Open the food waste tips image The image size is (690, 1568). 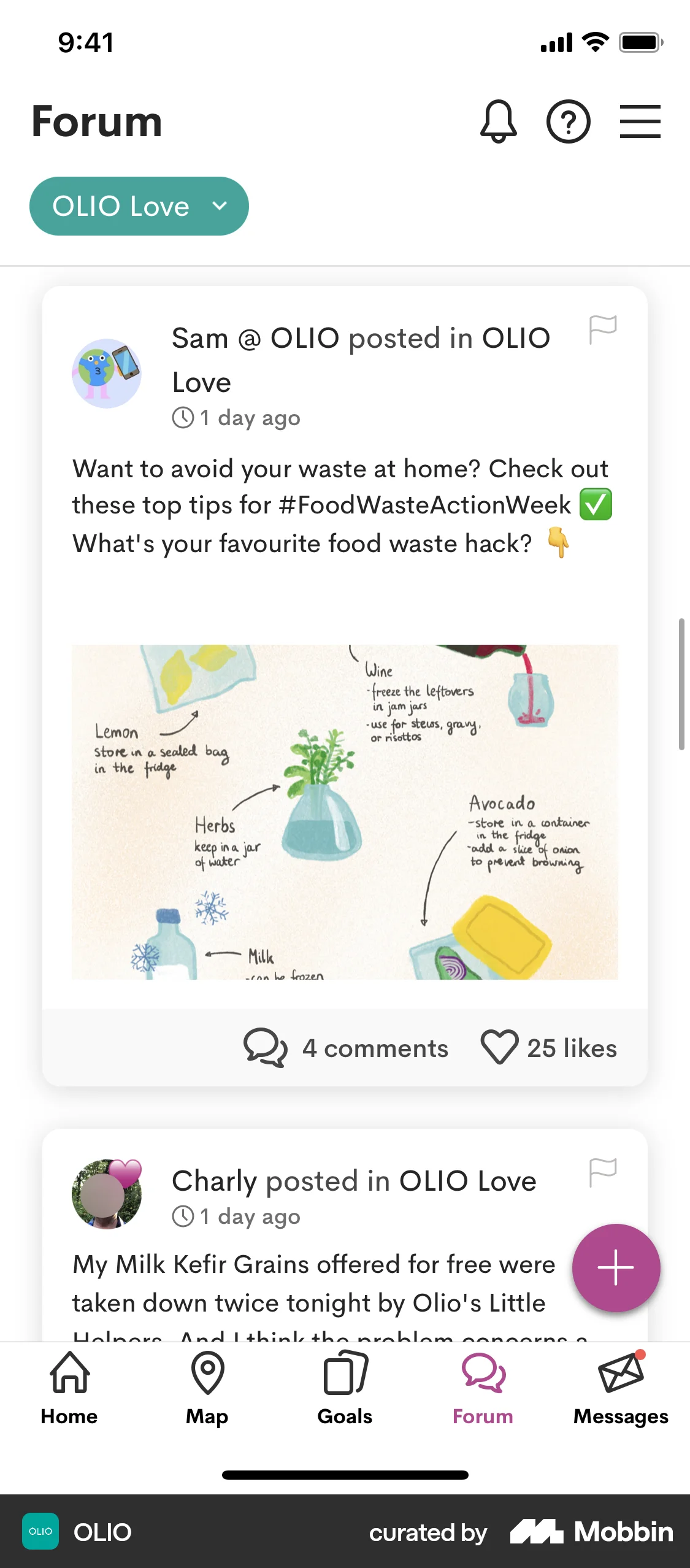[345, 812]
